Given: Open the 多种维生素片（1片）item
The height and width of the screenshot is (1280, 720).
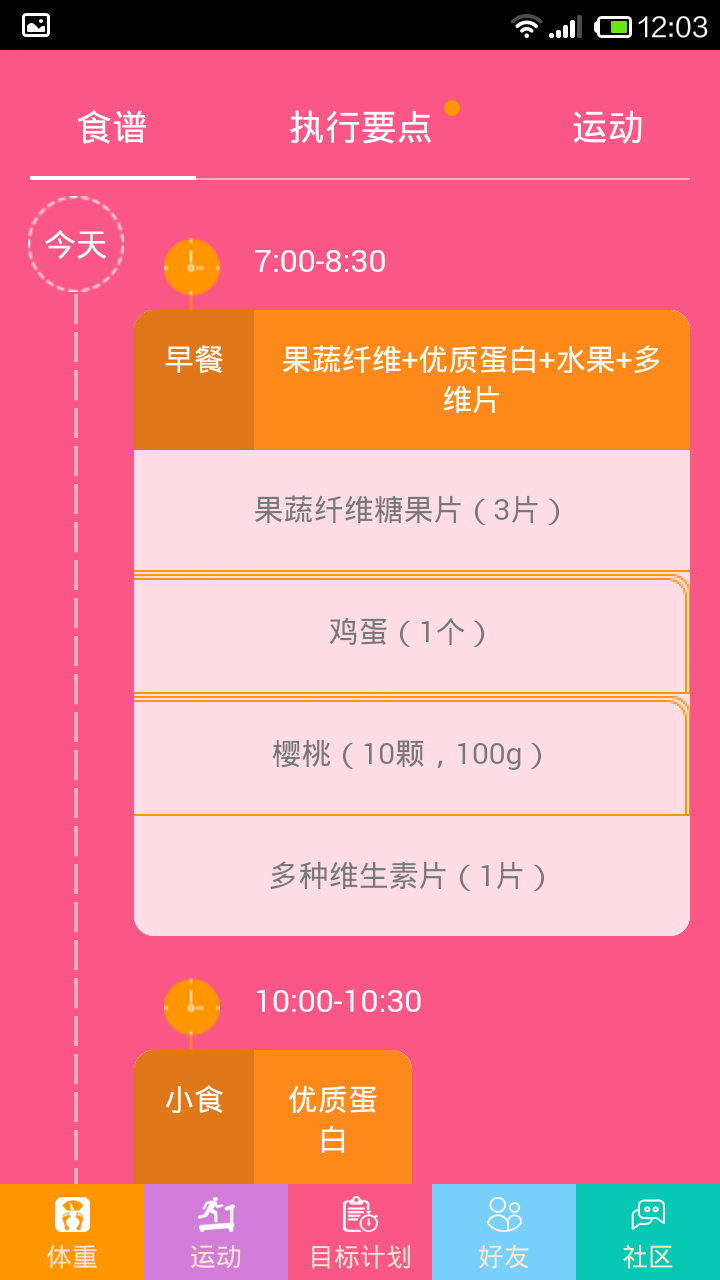Looking at the screenshot, I should (410, 877).
